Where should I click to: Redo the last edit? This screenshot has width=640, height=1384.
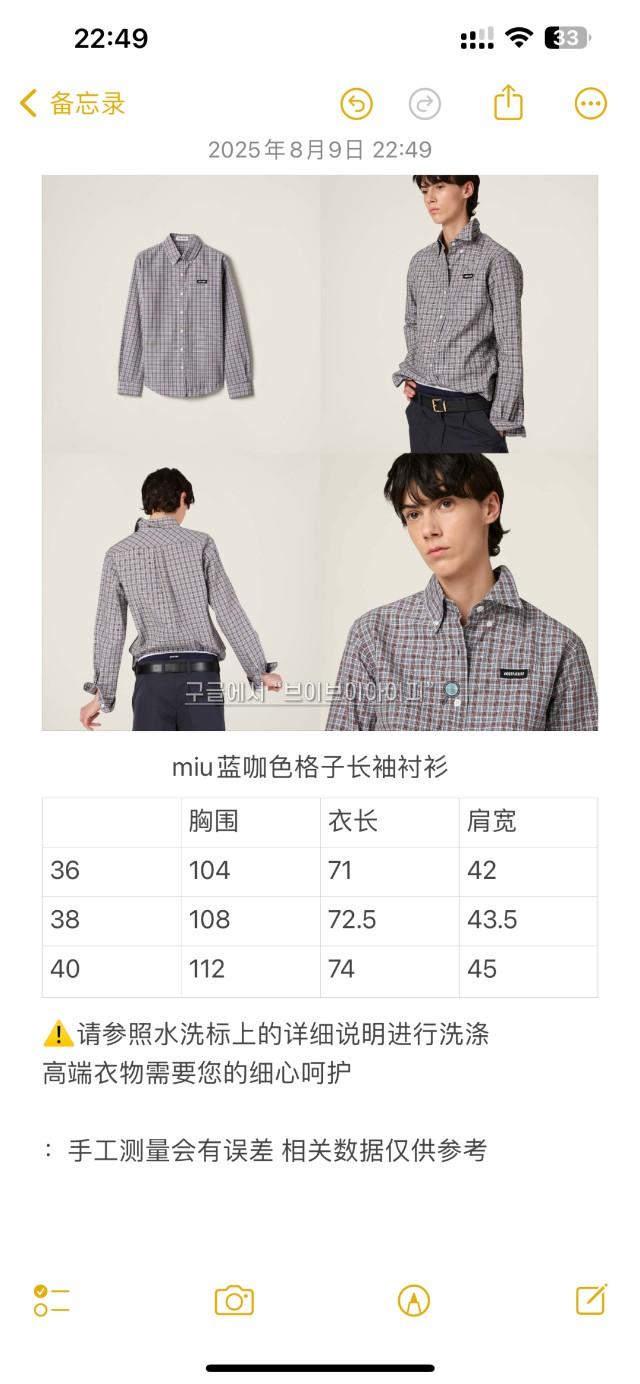425,104
